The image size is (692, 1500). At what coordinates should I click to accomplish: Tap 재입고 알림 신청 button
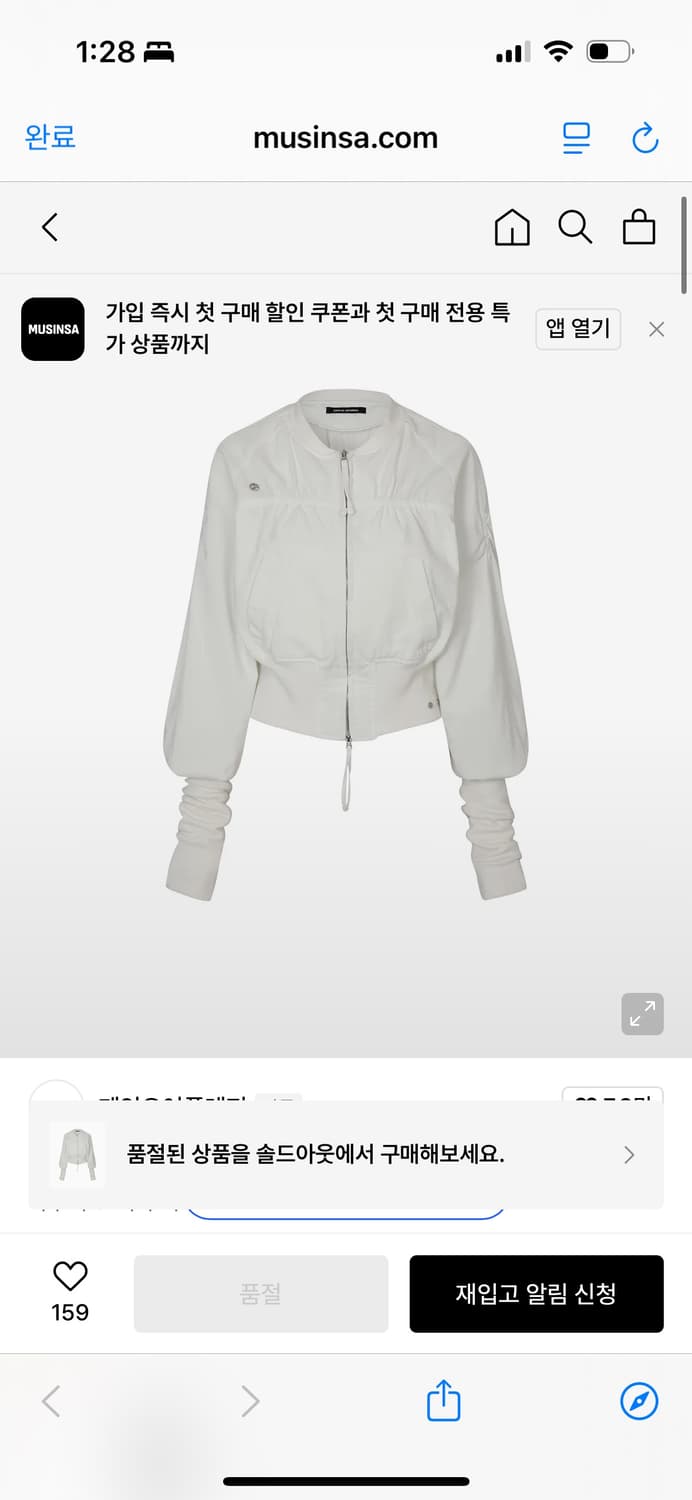(x=536, y=1293)
